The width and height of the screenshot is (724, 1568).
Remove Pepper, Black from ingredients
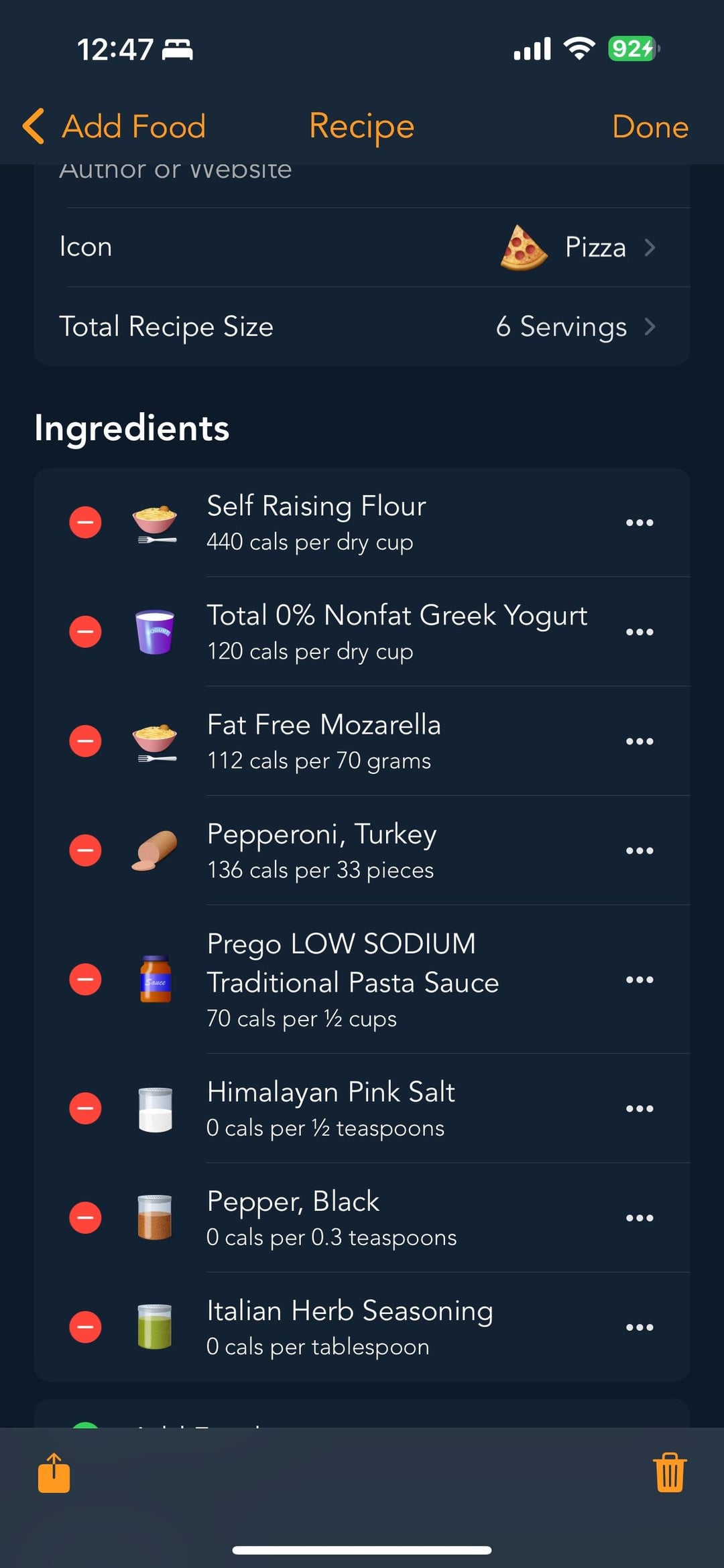pyautogui.click(x=86, y=1218)
